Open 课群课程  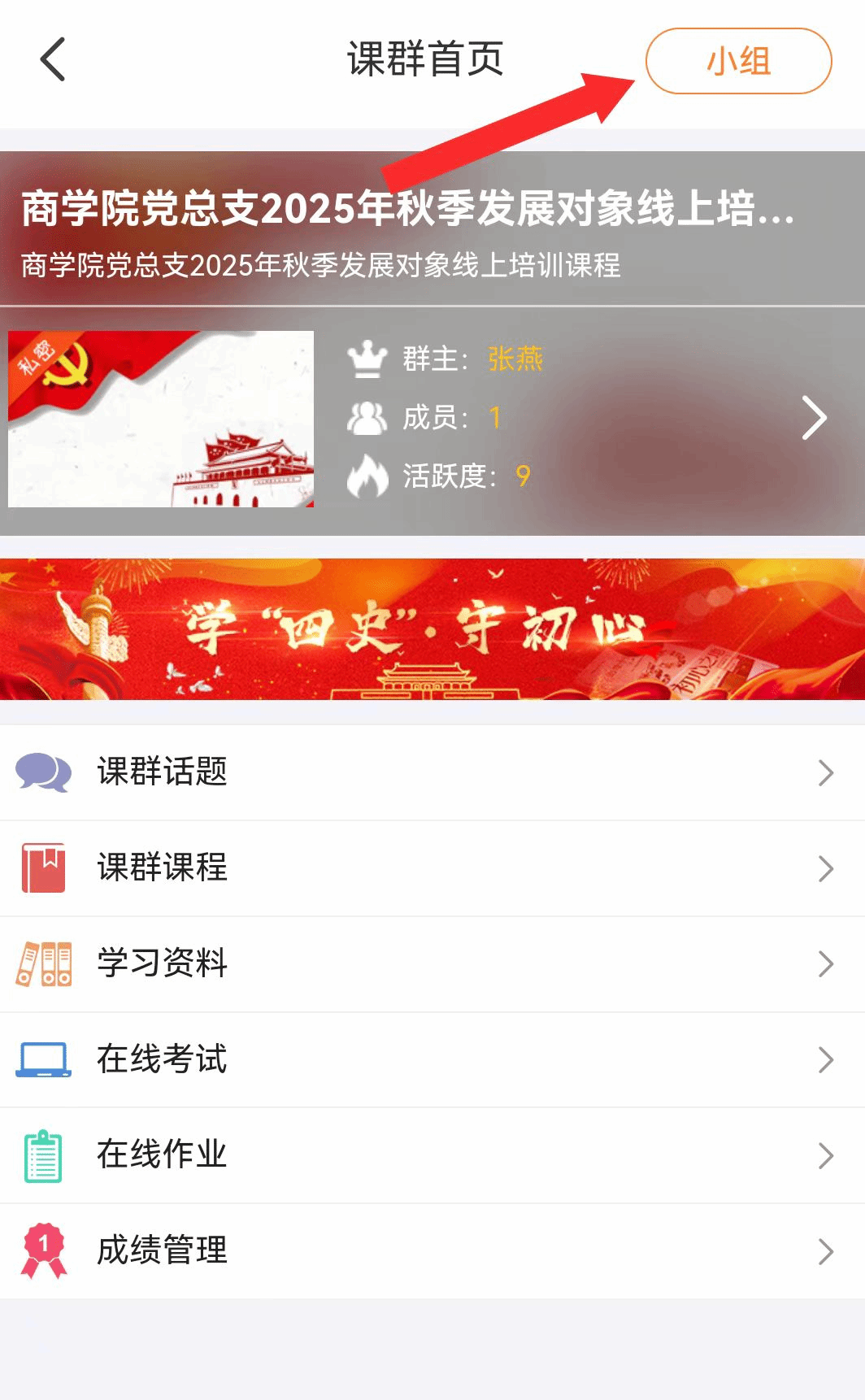[432, 868]
